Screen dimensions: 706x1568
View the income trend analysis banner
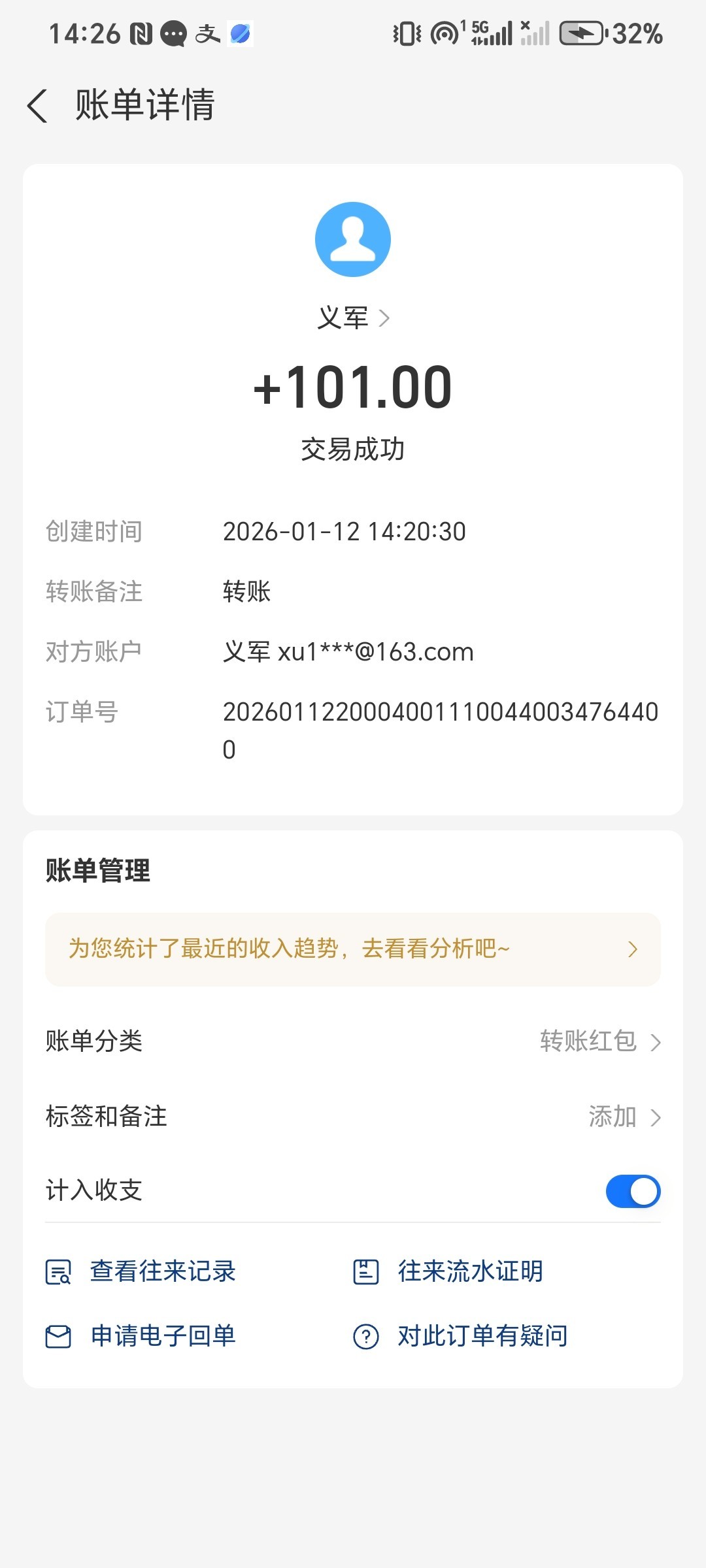click(x=353, y=949)
